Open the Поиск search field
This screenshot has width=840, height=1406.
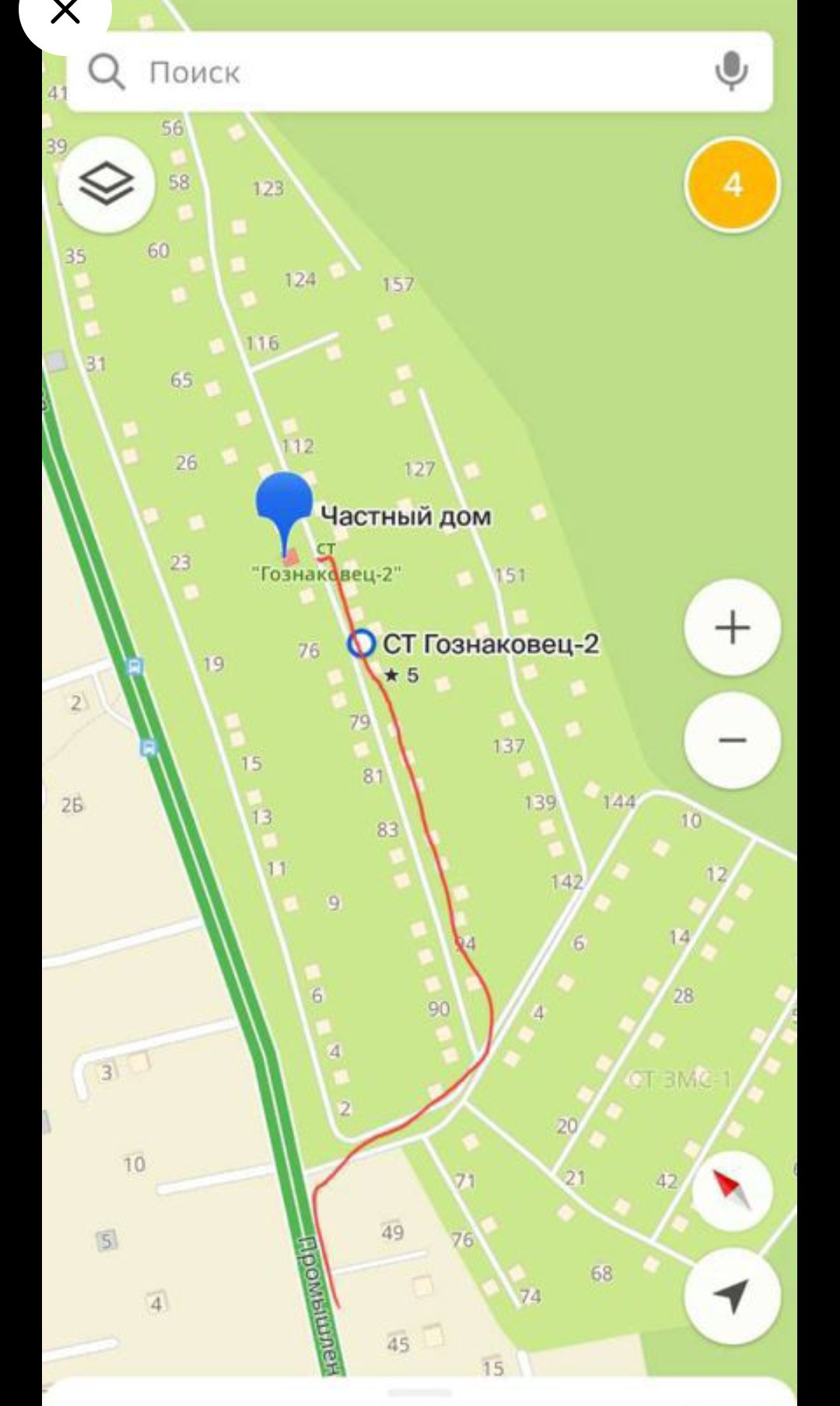point(389,72)
